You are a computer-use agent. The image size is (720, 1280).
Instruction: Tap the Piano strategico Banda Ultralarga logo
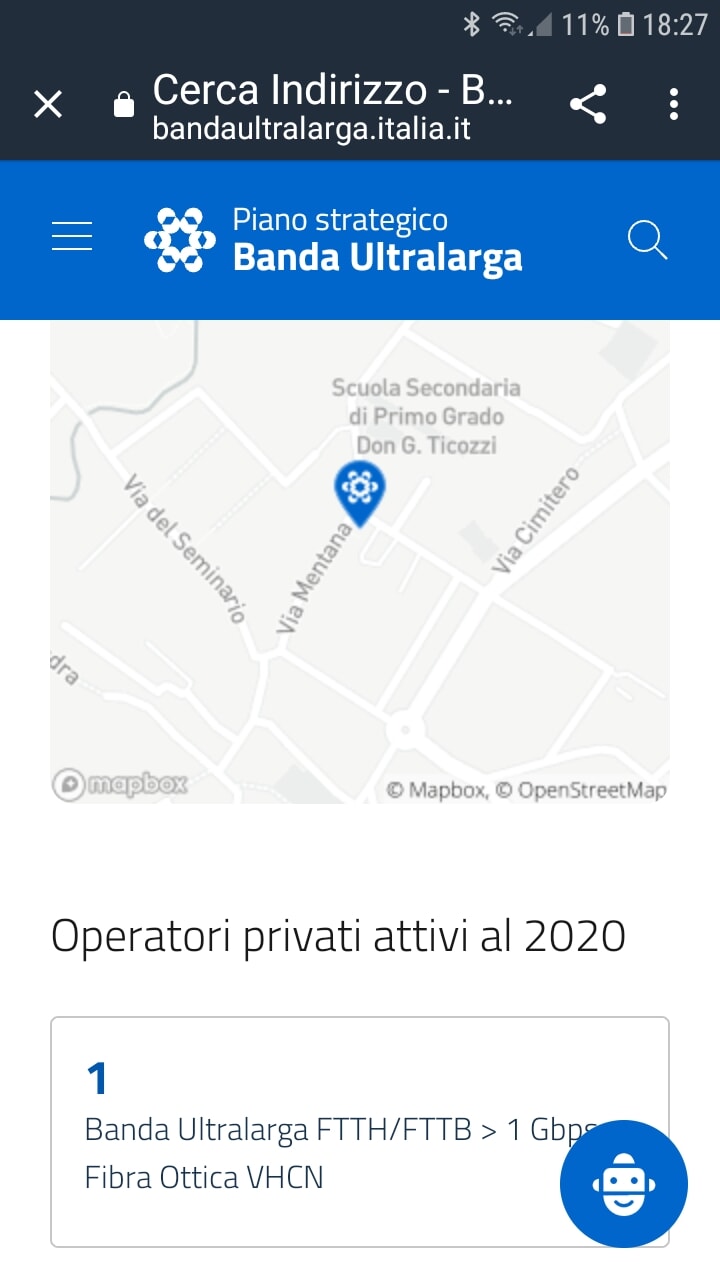click(334, 240)
